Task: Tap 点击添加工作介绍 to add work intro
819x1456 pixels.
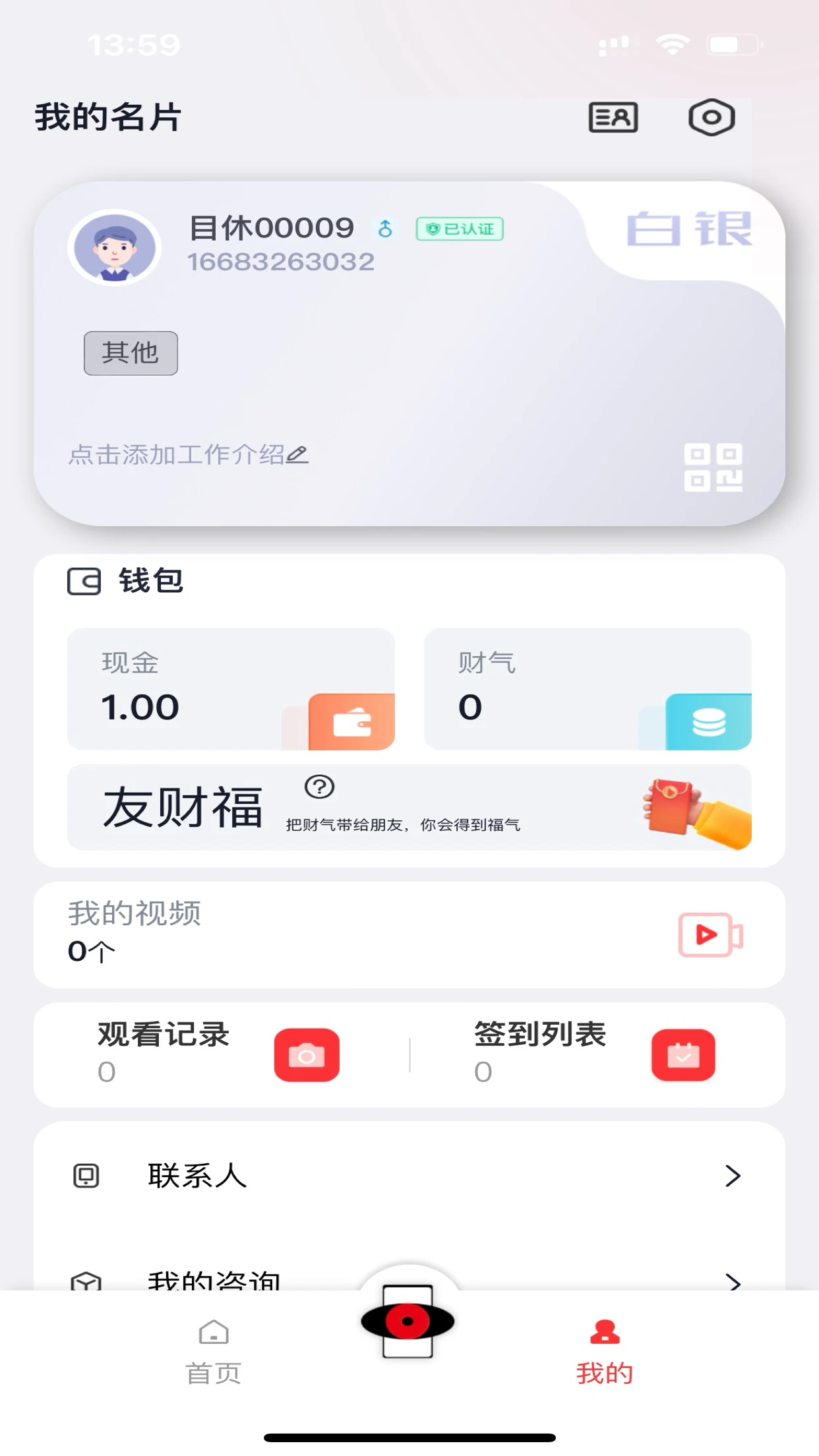Action: pyautogui.click(x=178, y=454)
